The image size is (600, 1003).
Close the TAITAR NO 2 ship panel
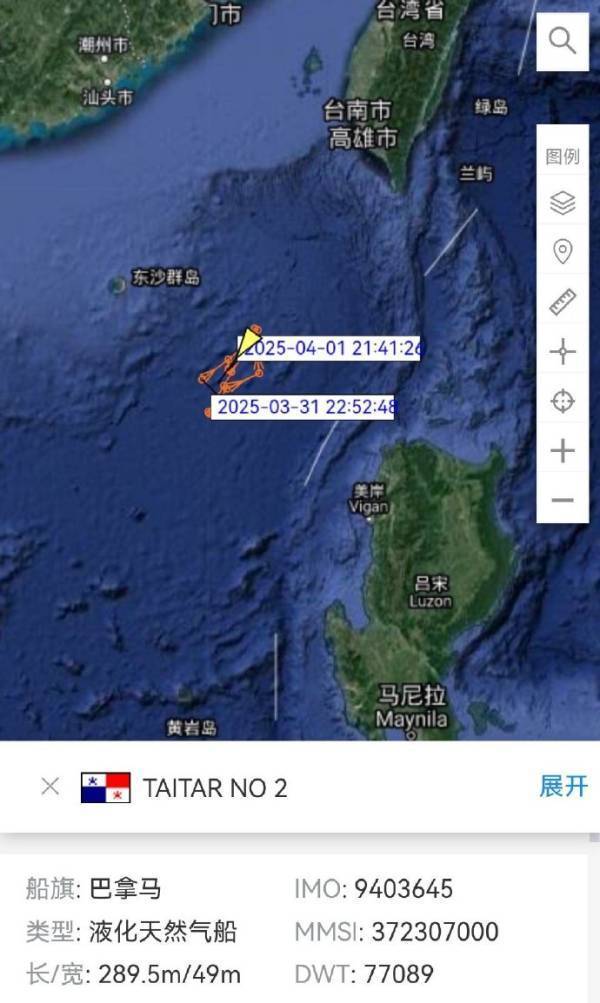[50, 787]
